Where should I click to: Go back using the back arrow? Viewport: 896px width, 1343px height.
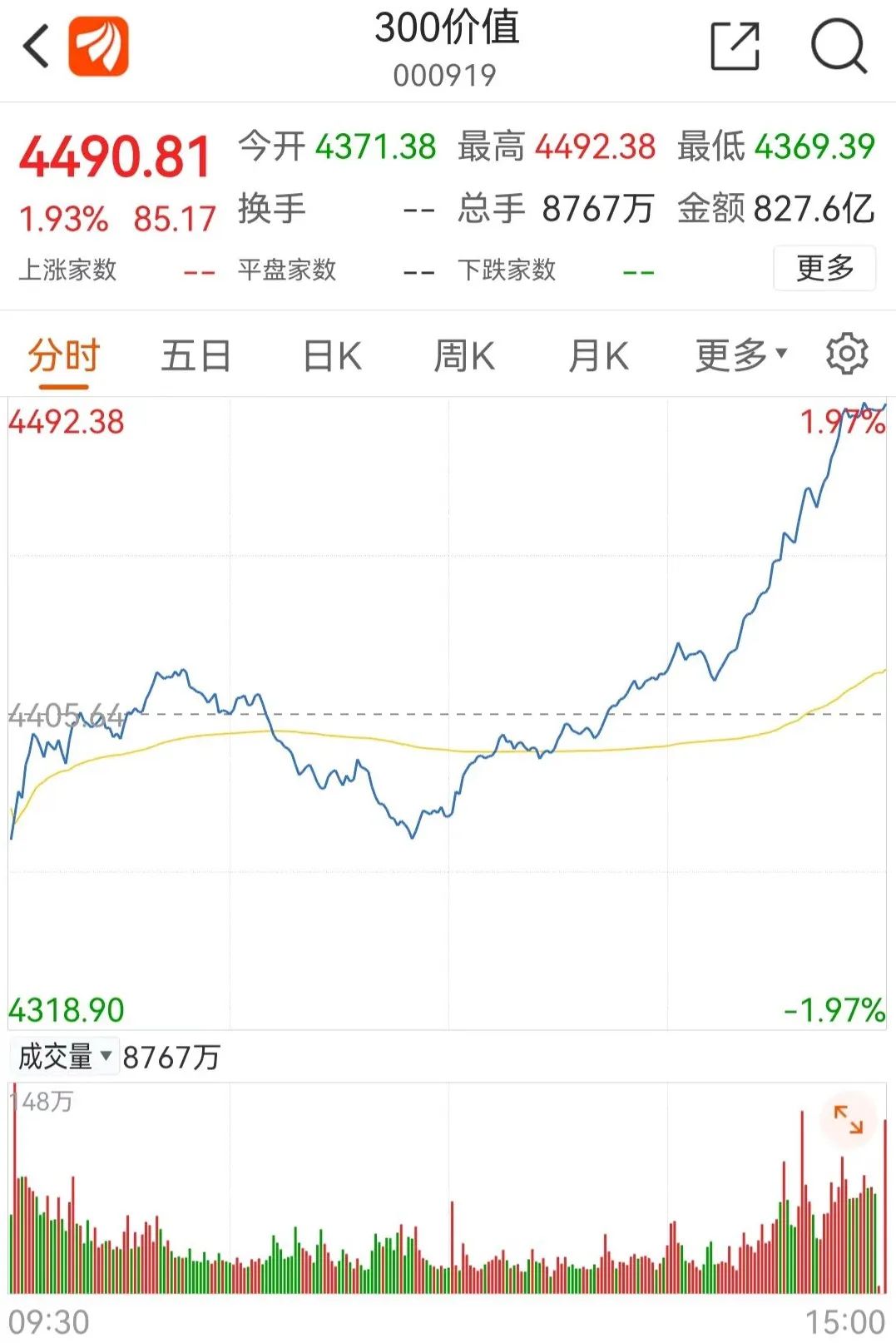[37, 47]
